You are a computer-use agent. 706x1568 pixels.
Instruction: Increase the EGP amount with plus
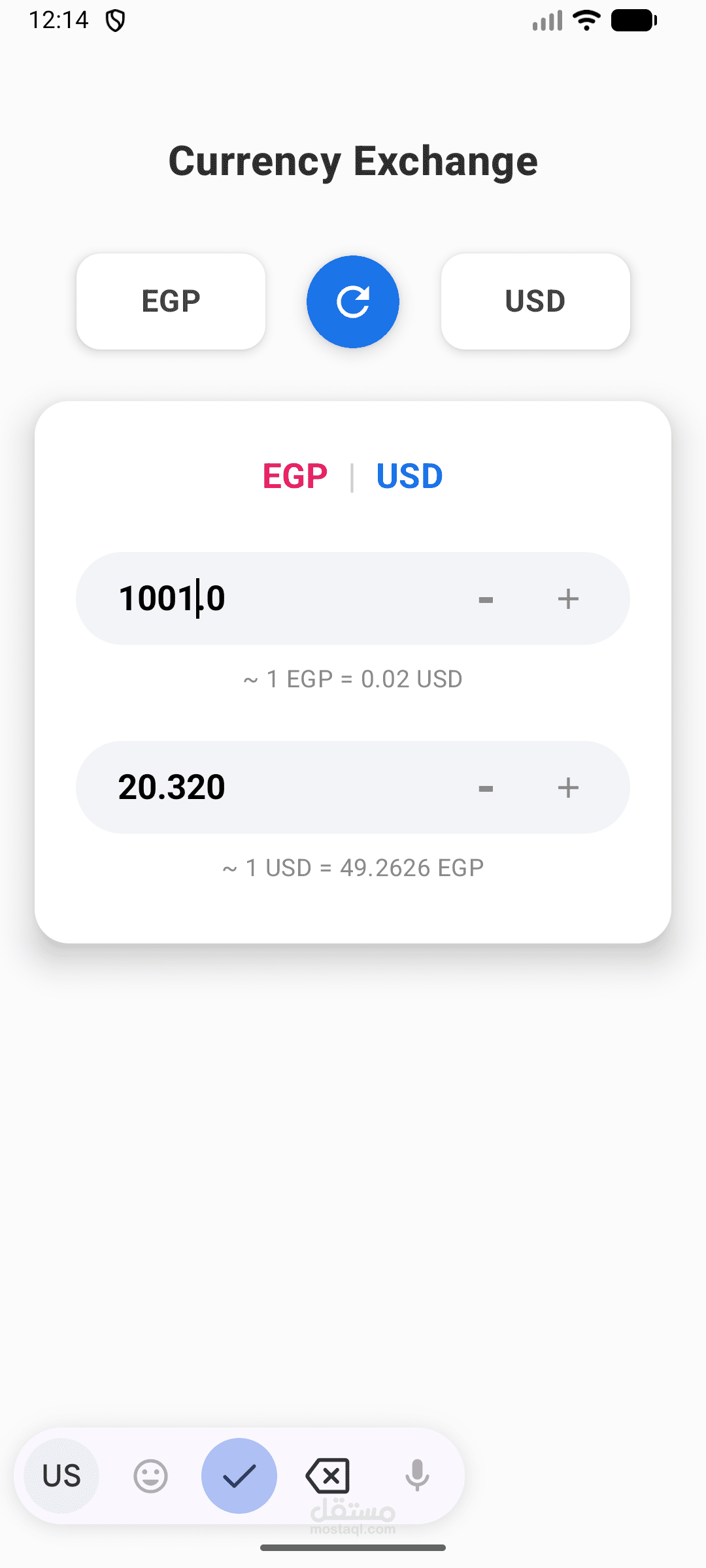coord(568,598)
